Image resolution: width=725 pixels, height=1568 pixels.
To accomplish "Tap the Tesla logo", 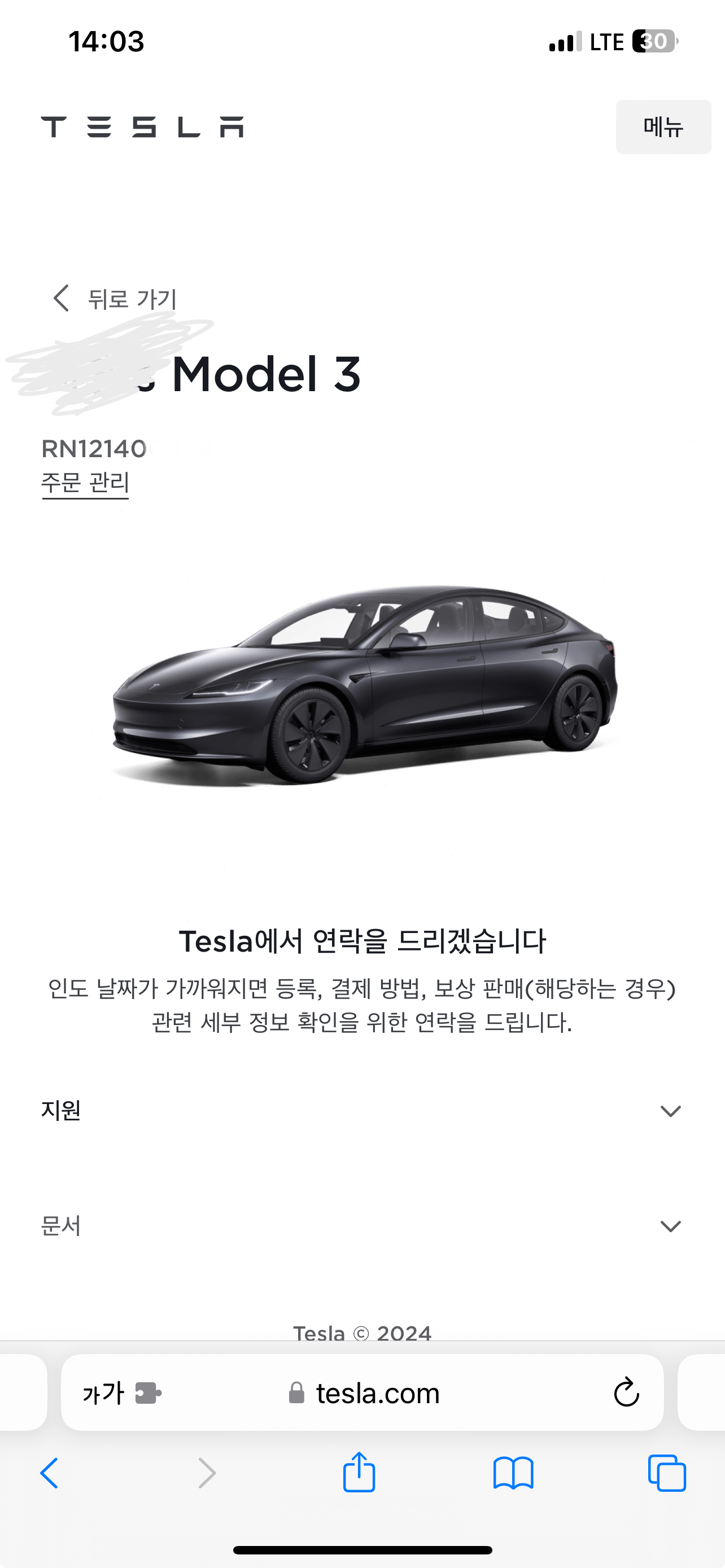I will pos(142,126).
